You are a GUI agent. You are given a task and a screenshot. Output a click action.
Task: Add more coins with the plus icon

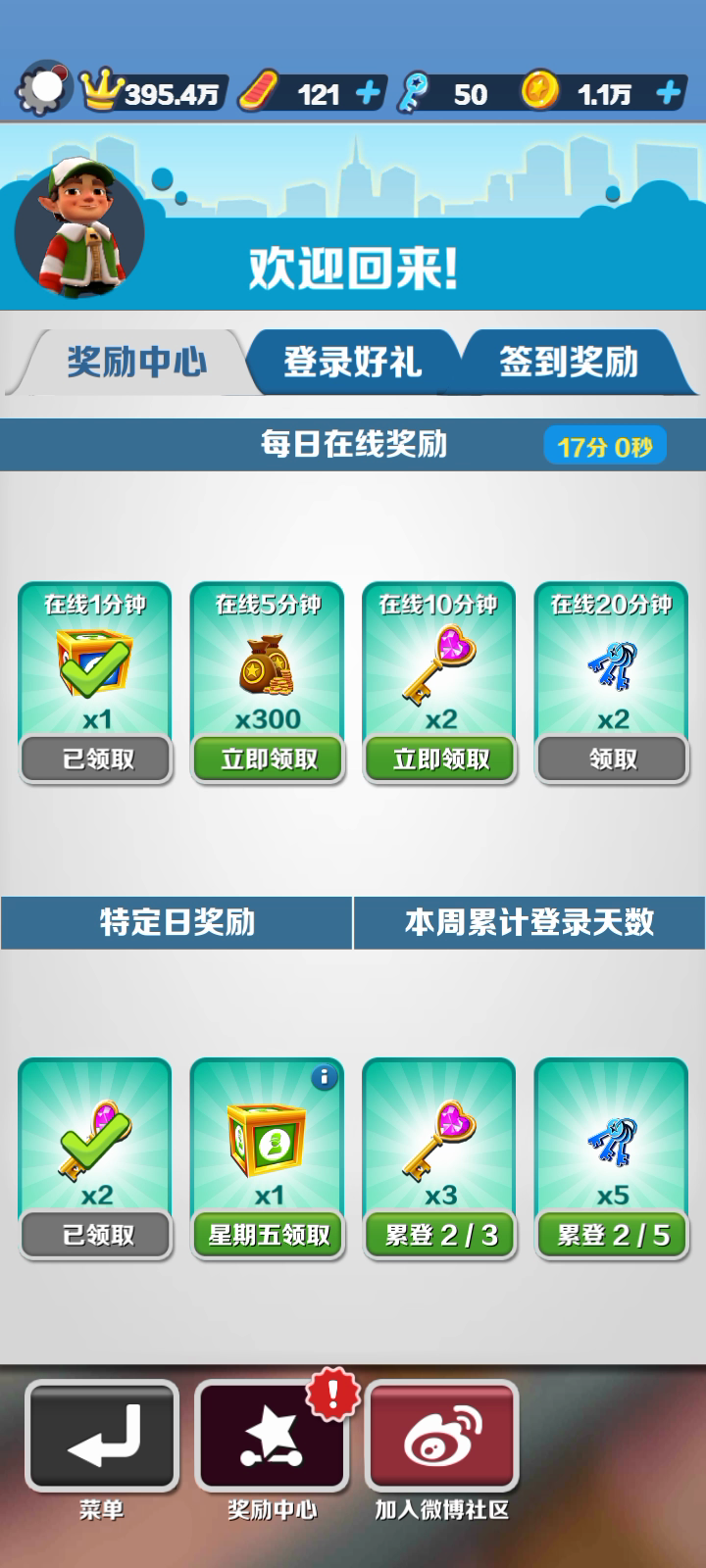[x=669, y=93]
